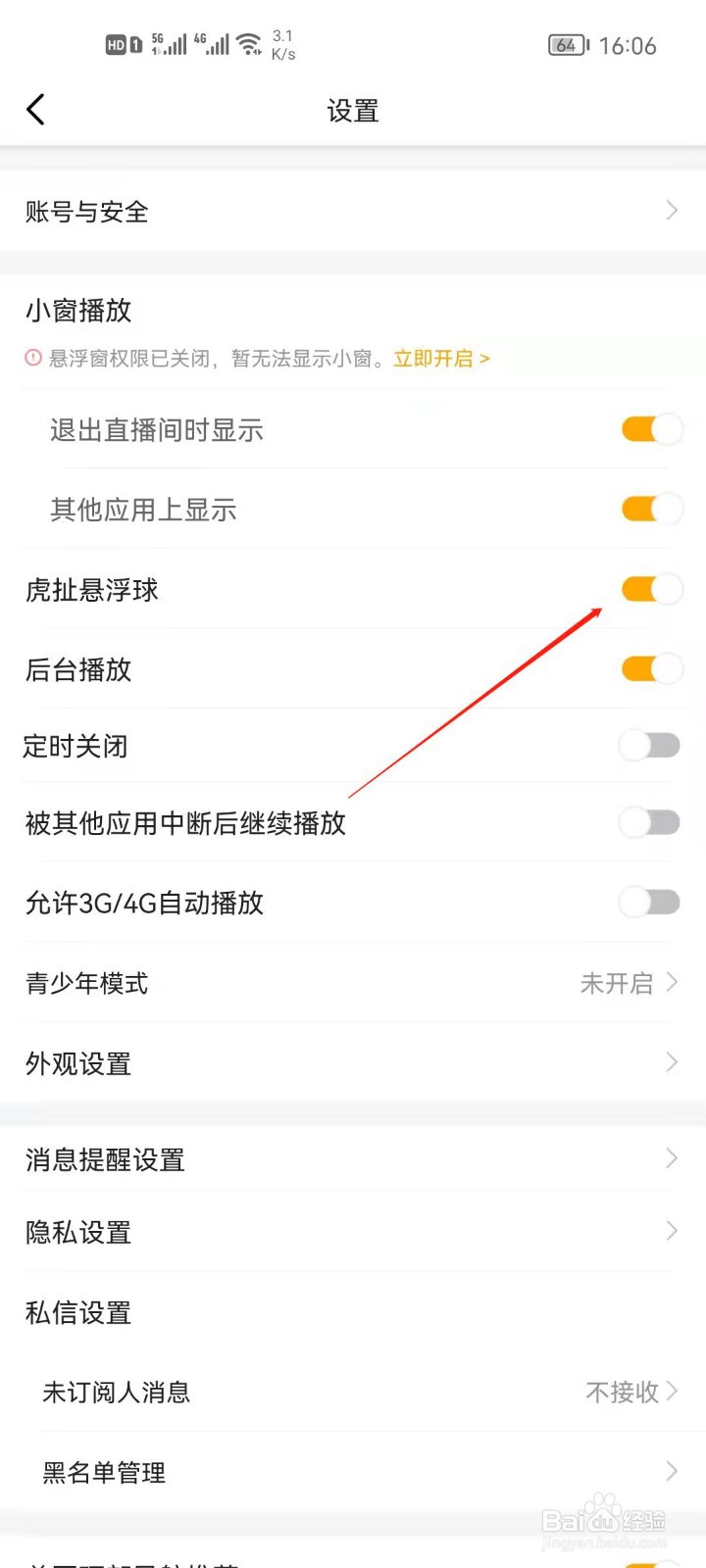Click the HD icon in the status bar
Image resolution: width=706 pixels, height=1568 pixels.
click(118, 43)
